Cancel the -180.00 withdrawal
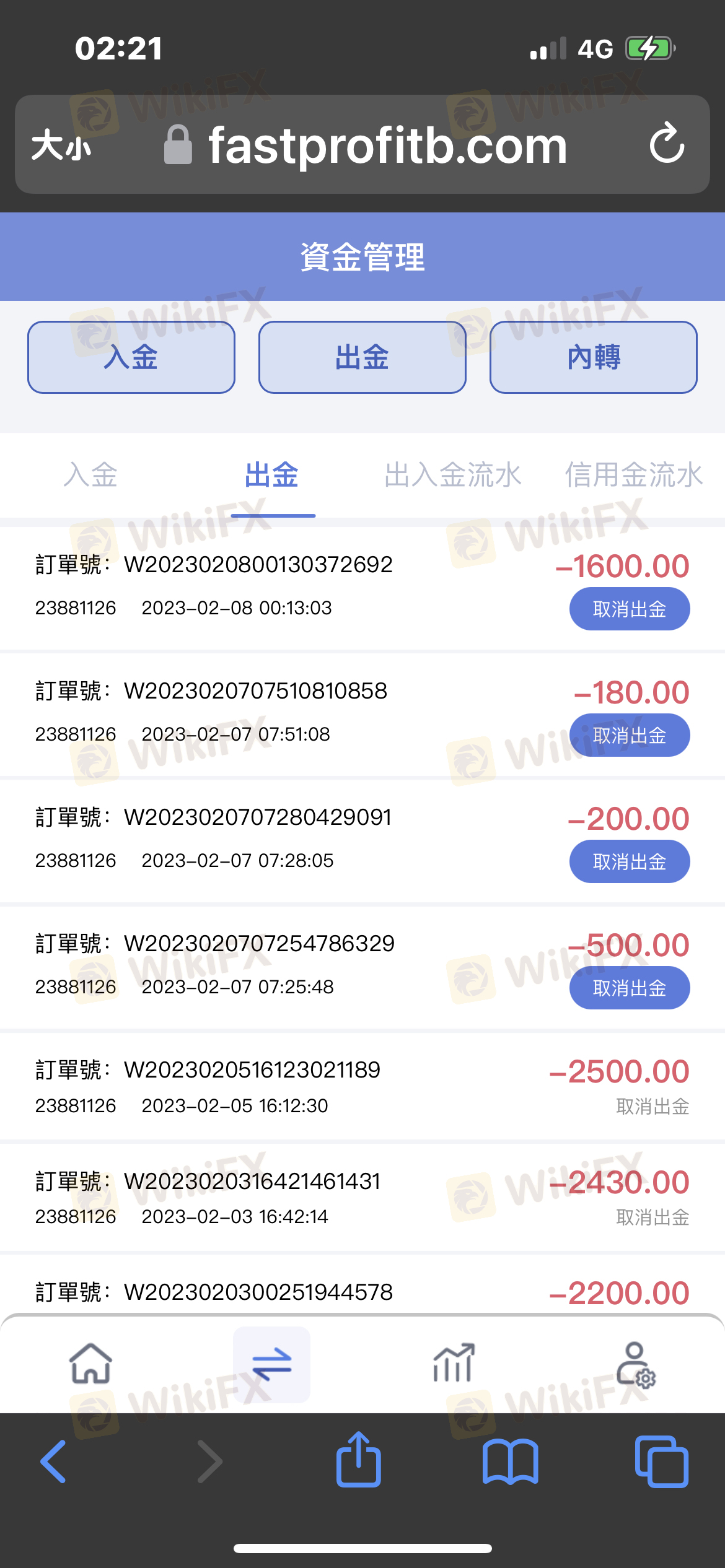The image size is (725, 1568). [x=630, y=736]
